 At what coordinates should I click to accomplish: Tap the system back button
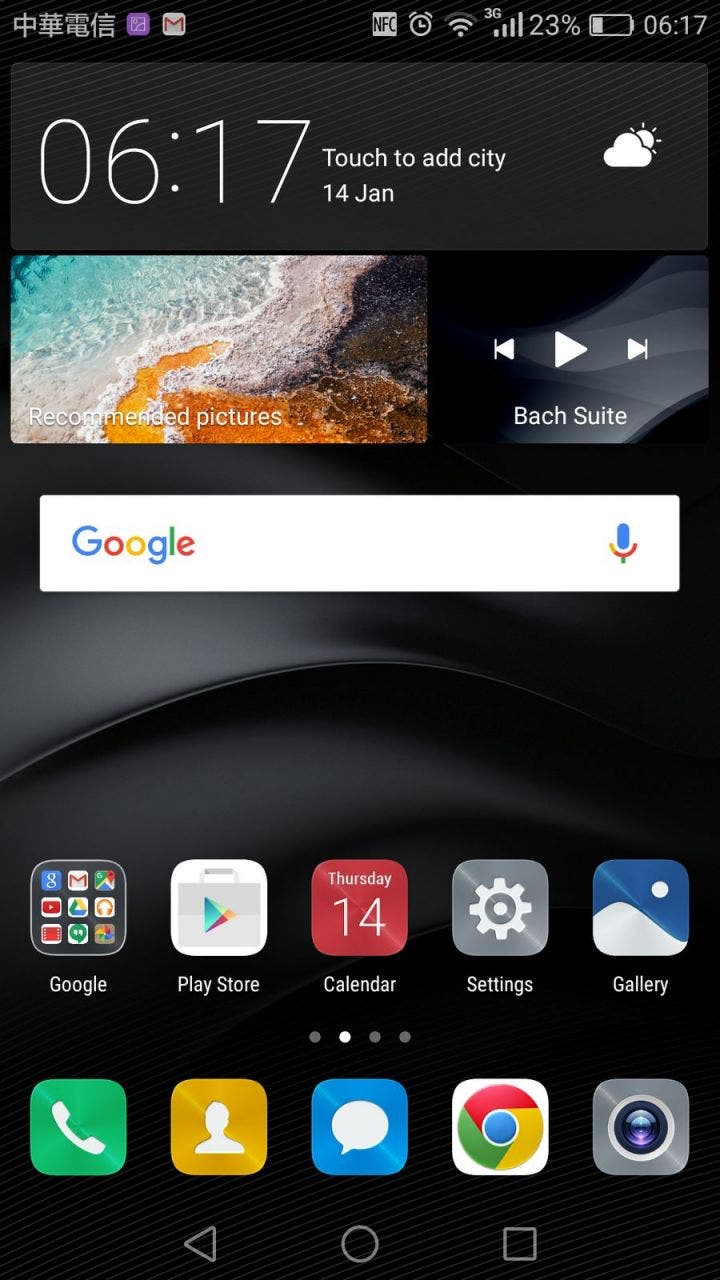200,1244
